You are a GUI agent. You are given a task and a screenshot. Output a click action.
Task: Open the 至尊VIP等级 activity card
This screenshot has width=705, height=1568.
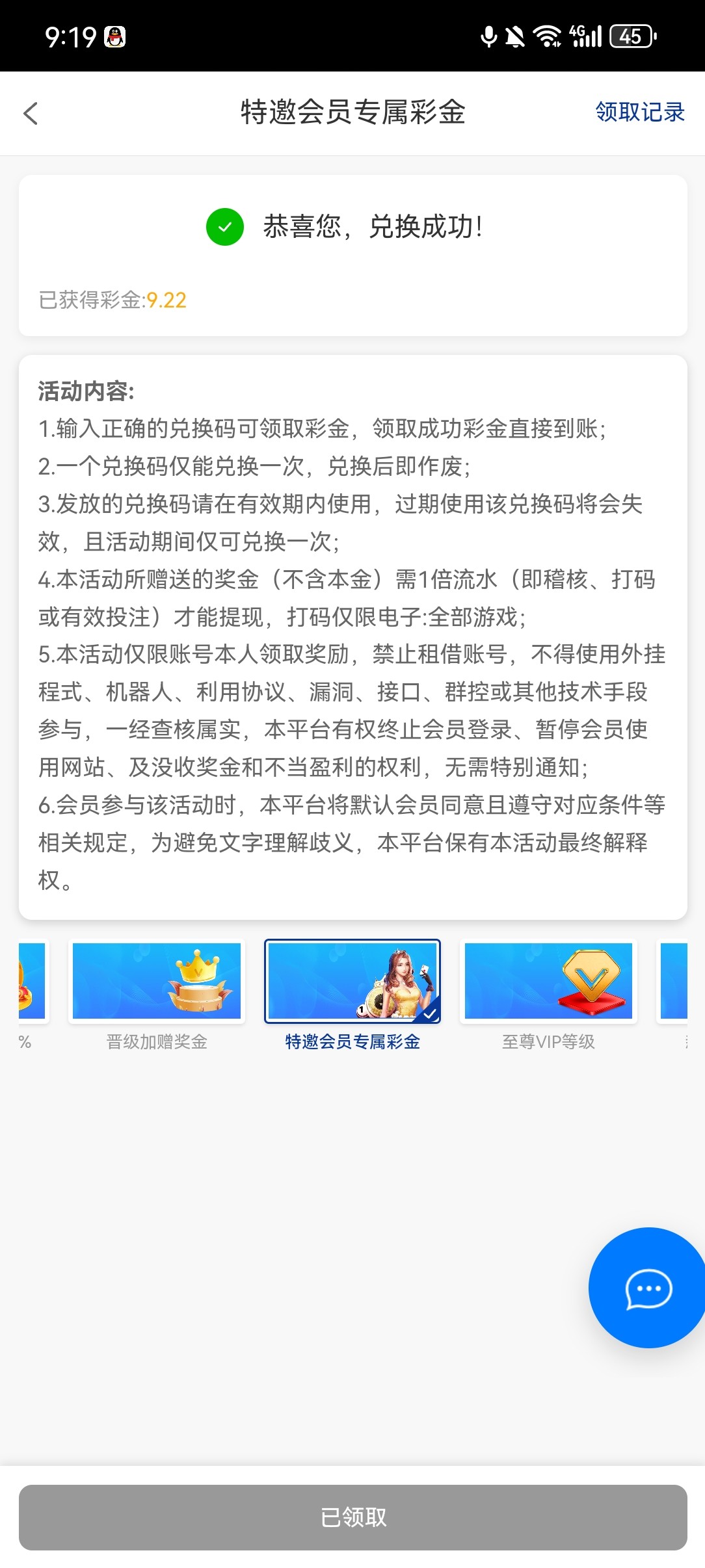point(548,982)
